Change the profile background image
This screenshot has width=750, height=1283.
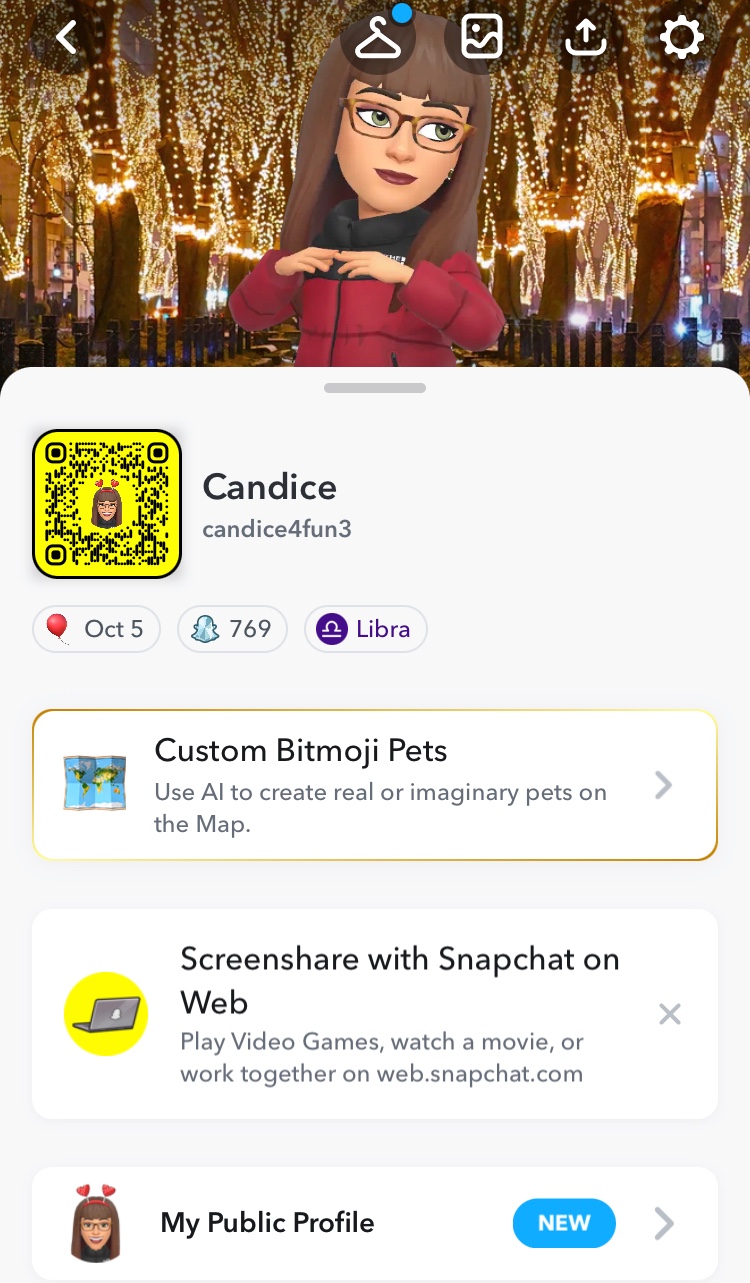481,38
